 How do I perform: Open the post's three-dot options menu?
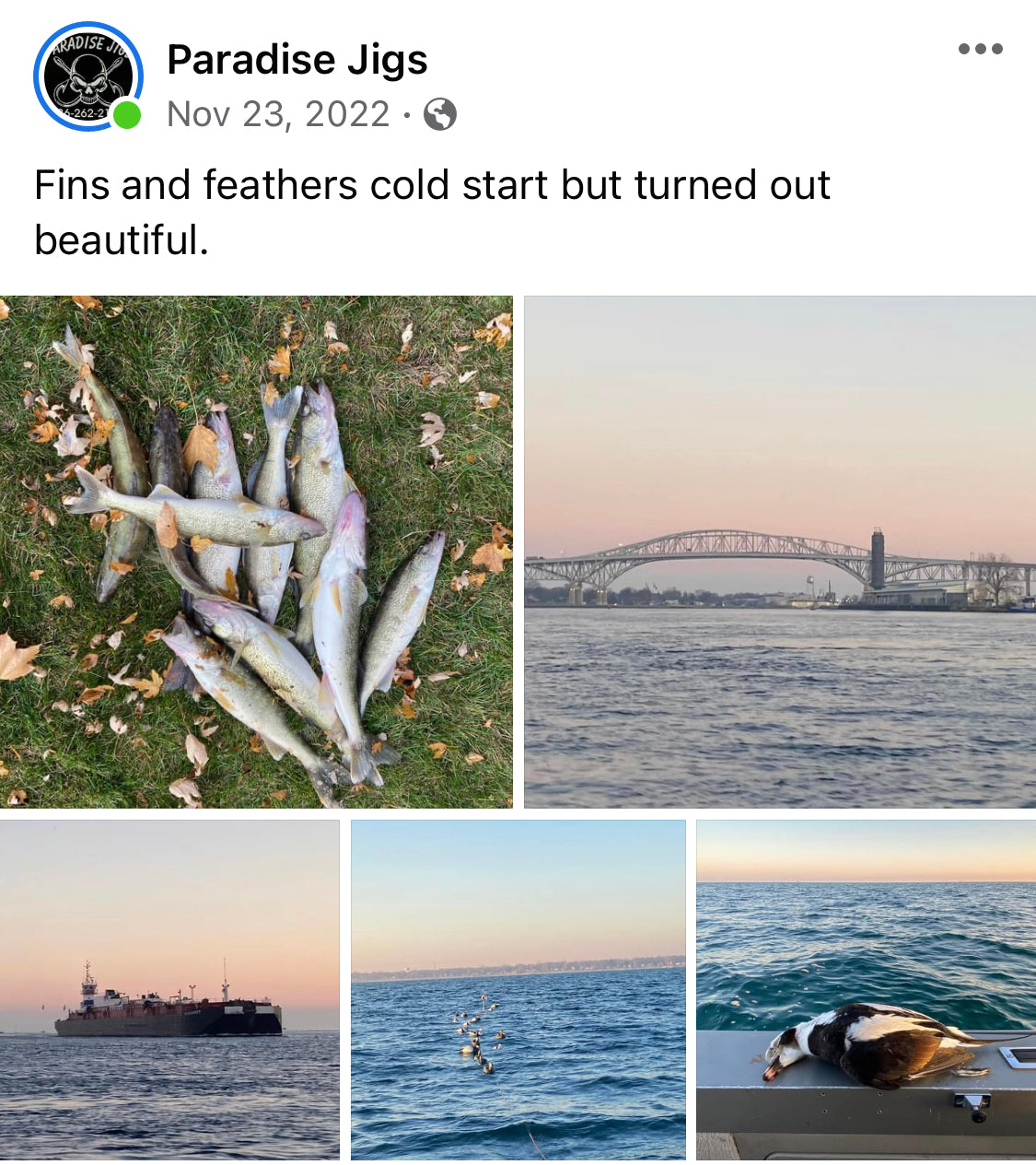(980, 49)
